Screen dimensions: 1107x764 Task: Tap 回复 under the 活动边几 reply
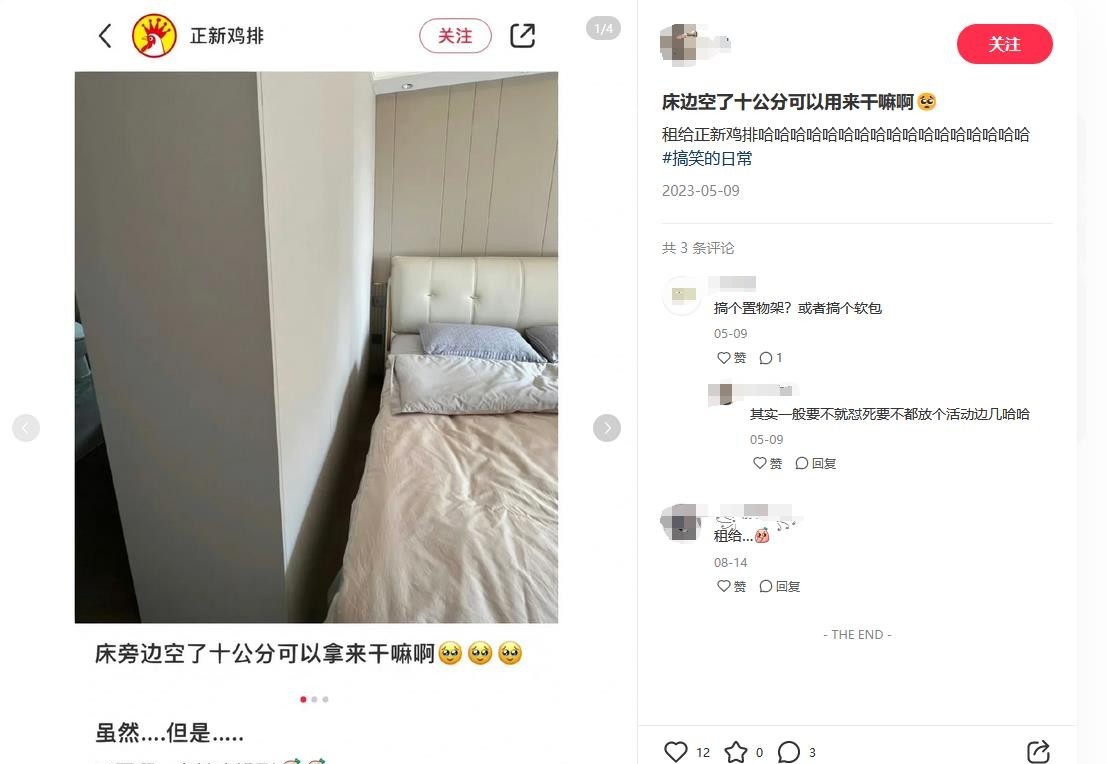tap(815, 463)
